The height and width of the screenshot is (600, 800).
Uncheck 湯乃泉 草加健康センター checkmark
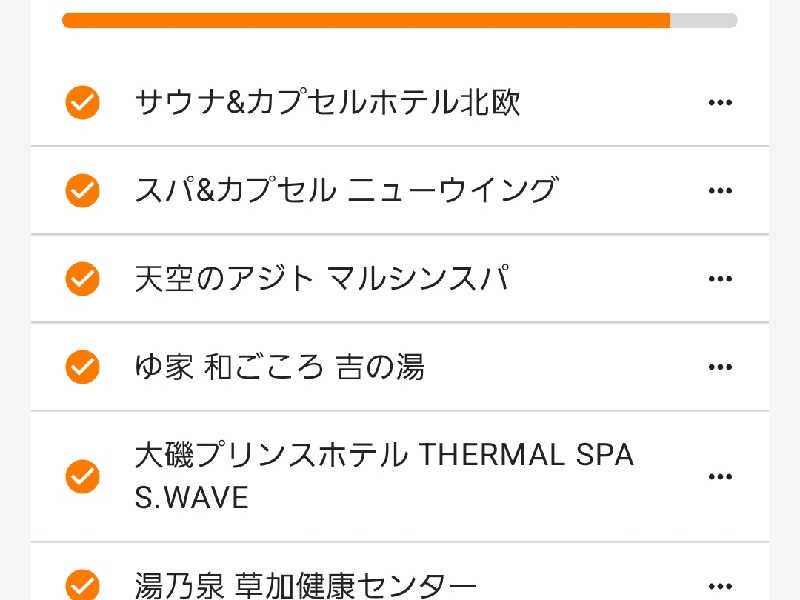(x=82, y=585)
